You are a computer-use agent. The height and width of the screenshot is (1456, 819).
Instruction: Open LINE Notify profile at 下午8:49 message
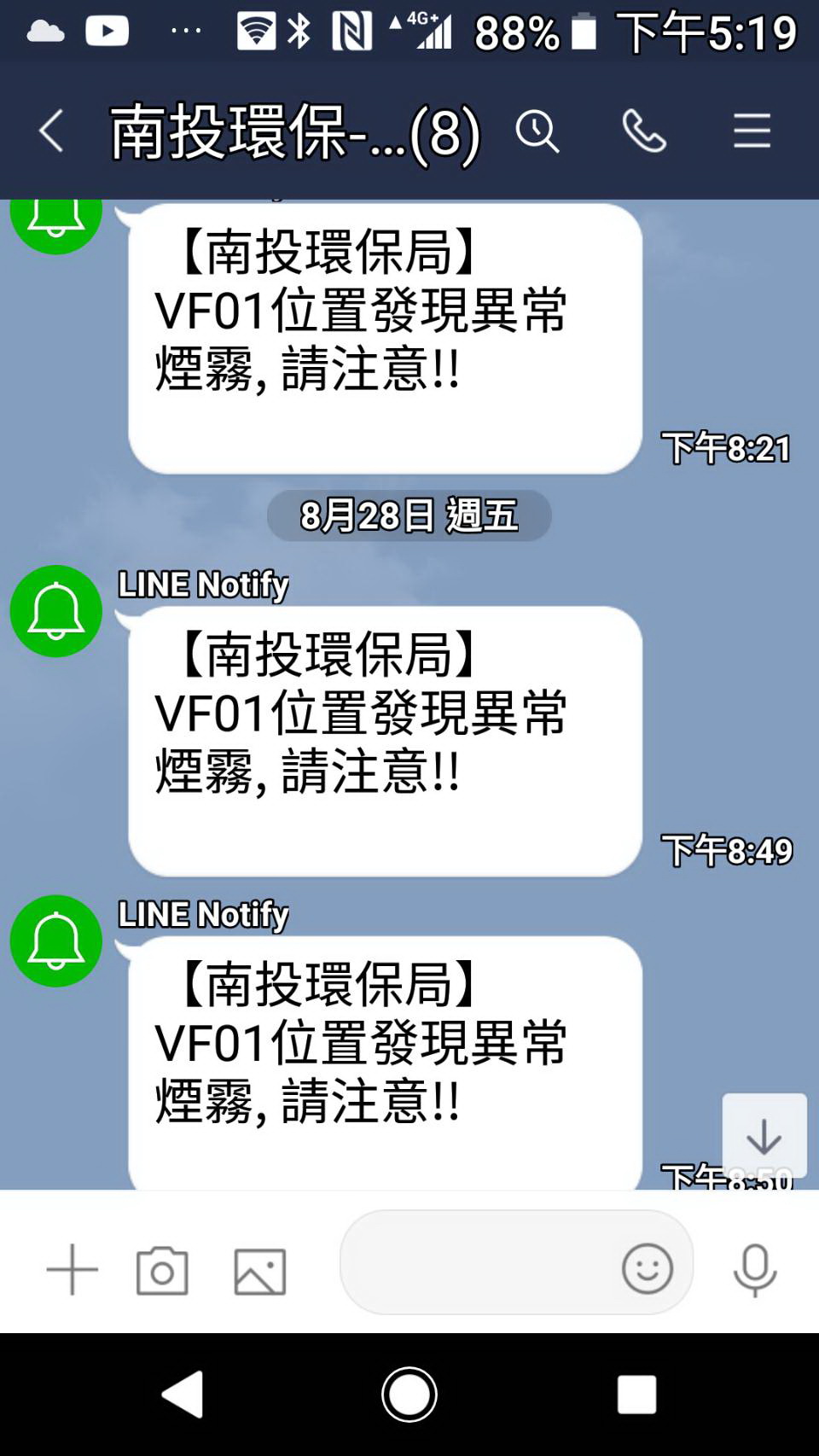pyautogui.click(x=56, y=611)
